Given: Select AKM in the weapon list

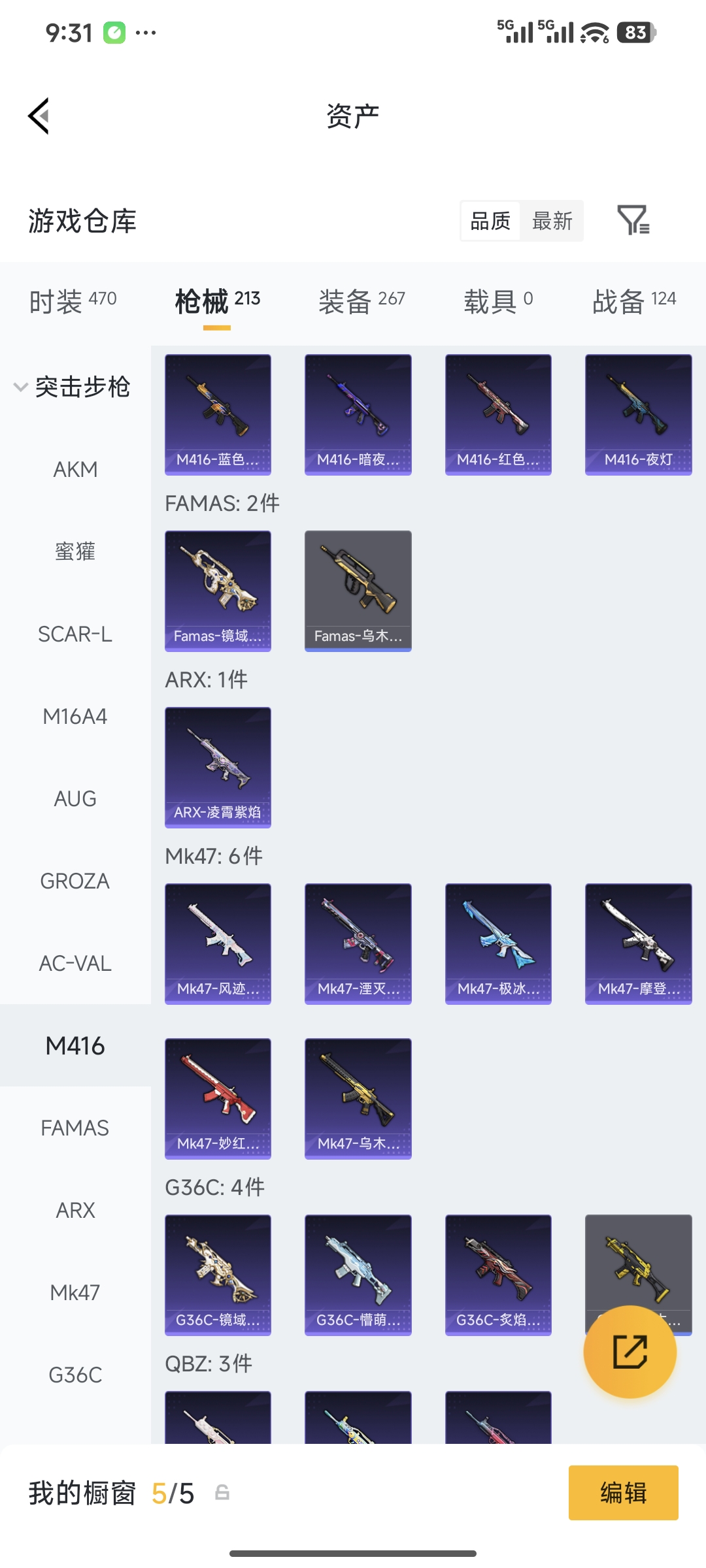Looking at the screenshot, I should (x=75, y=469).
